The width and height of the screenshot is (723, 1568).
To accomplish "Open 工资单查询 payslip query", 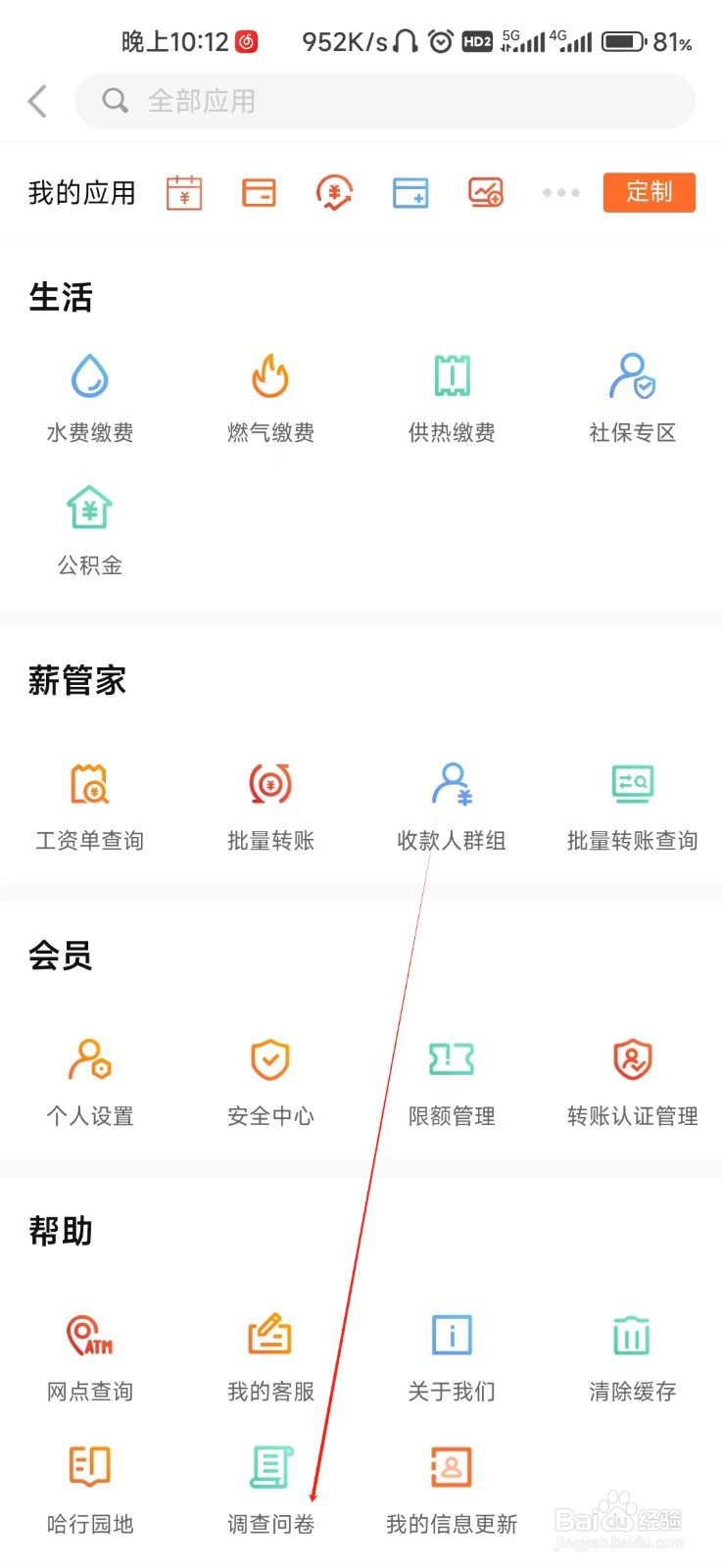I will tap(90, 807).
